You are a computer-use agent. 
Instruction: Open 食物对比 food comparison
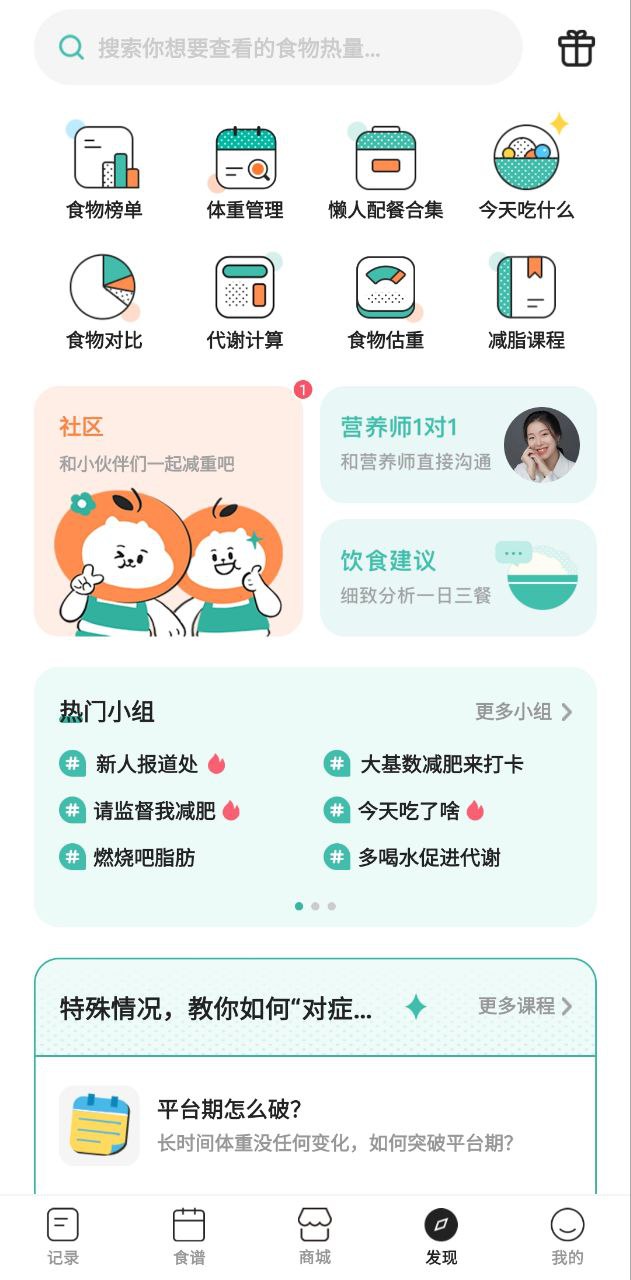[104, 302]
